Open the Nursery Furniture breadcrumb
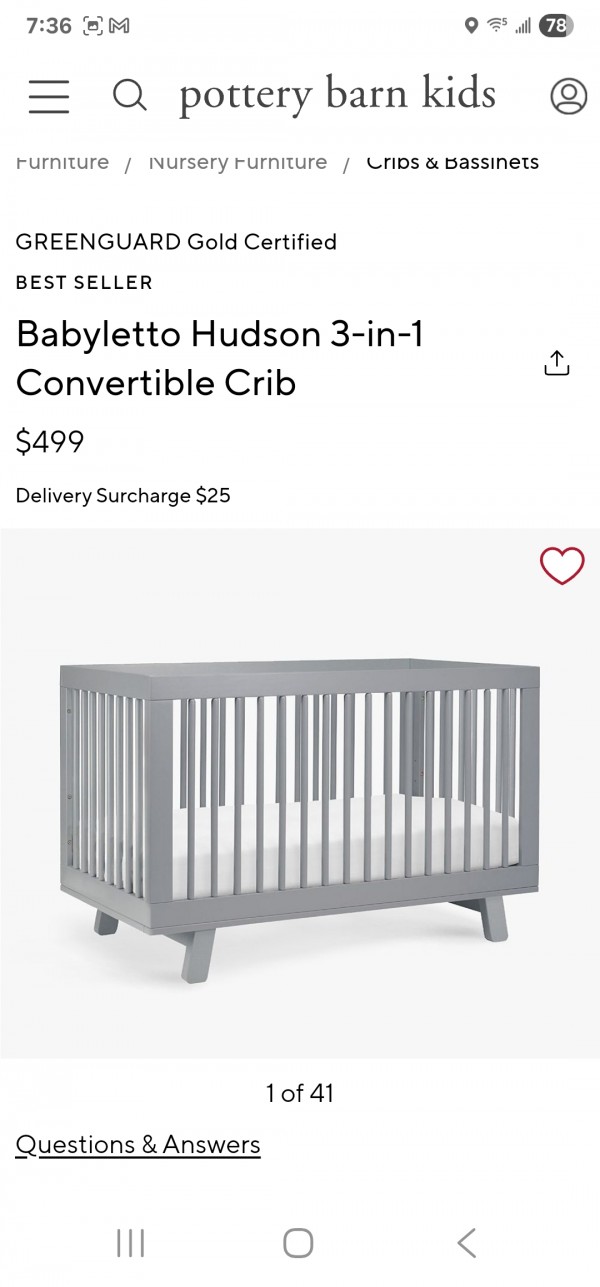The width and height of the screenshot is (600, 1287). click(x=238, y=162)
